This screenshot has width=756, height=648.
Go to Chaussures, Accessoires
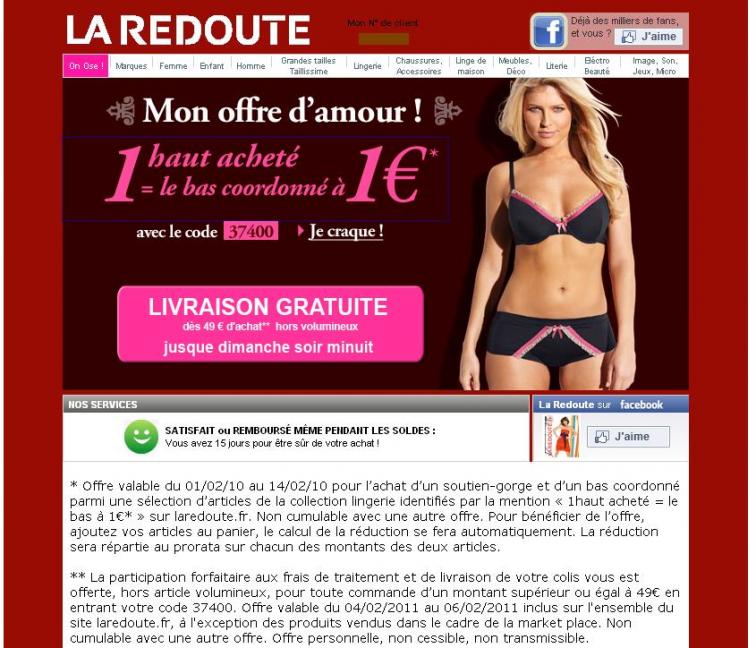pyautogui.click(x=419, y=66)
